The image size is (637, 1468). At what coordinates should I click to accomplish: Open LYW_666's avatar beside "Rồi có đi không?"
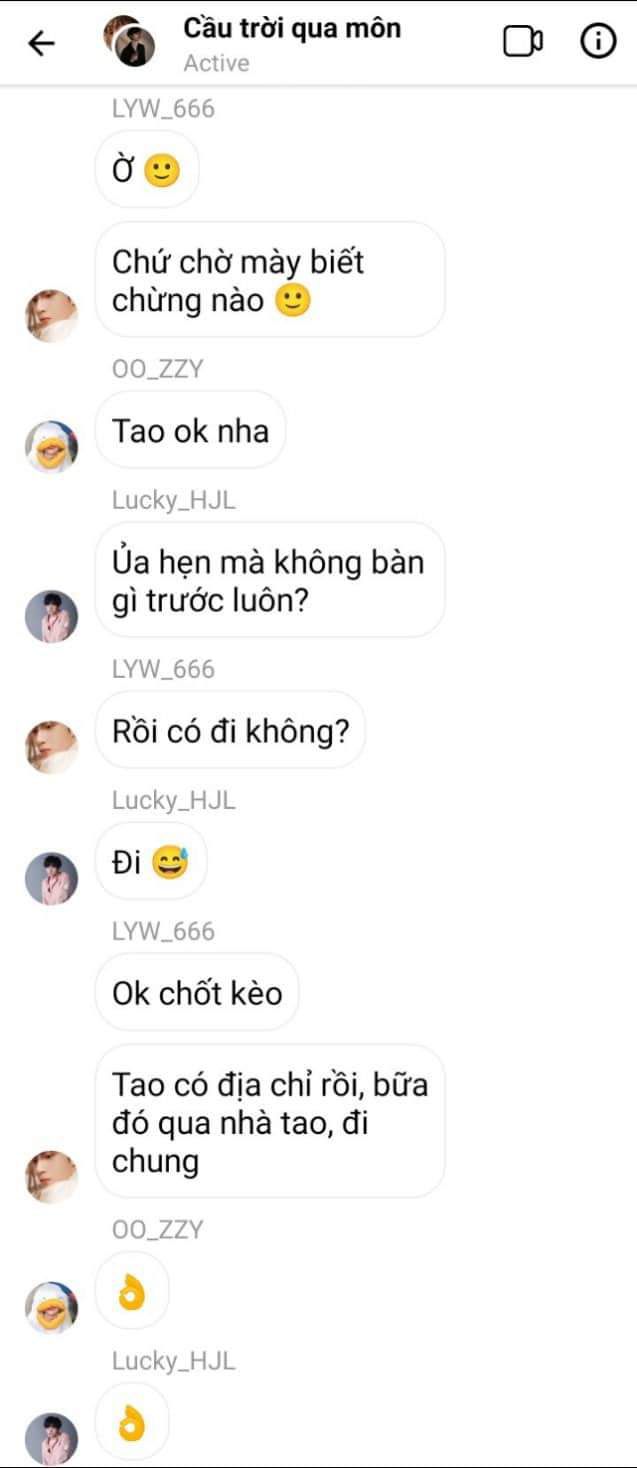(x=51, y=747)
